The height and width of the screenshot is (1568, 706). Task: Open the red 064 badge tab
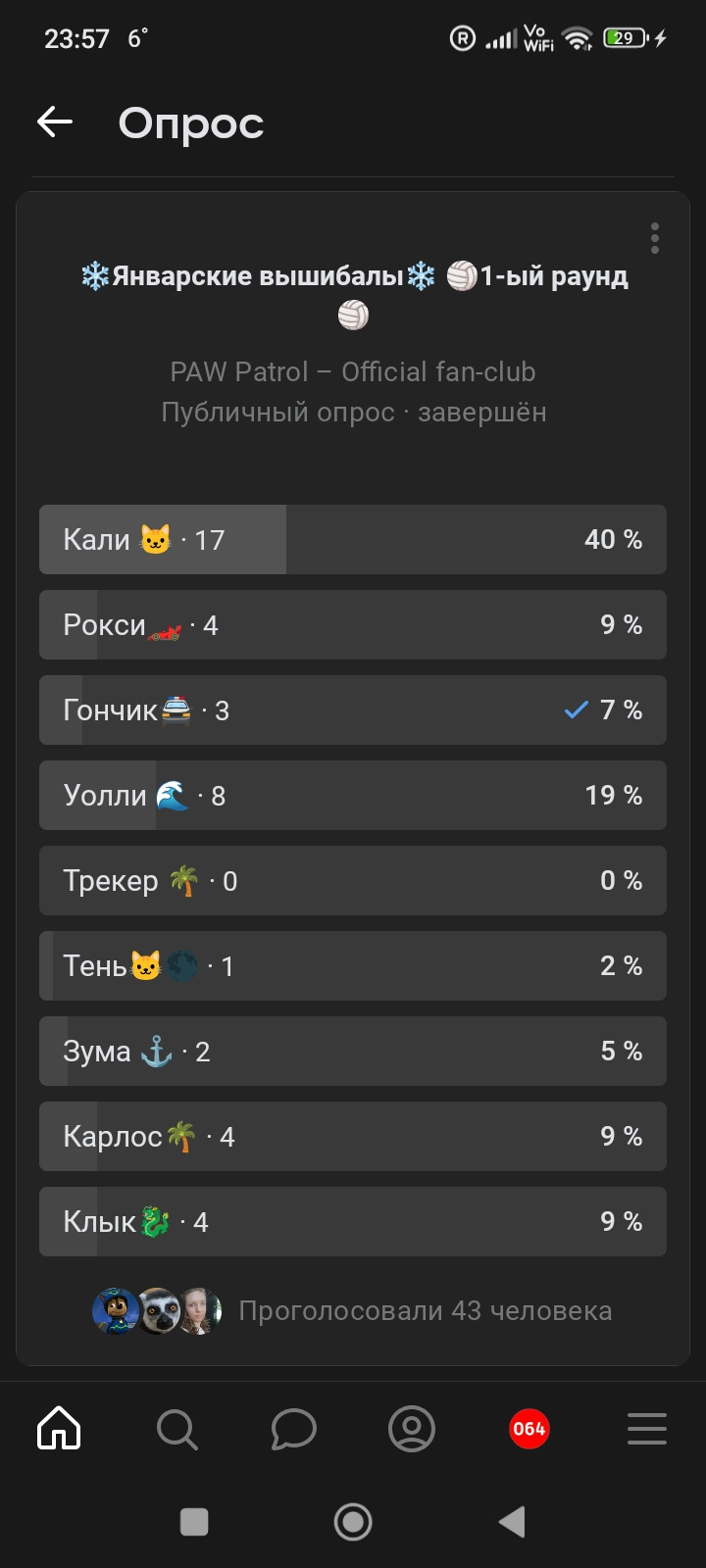[x=529, y=1429]
